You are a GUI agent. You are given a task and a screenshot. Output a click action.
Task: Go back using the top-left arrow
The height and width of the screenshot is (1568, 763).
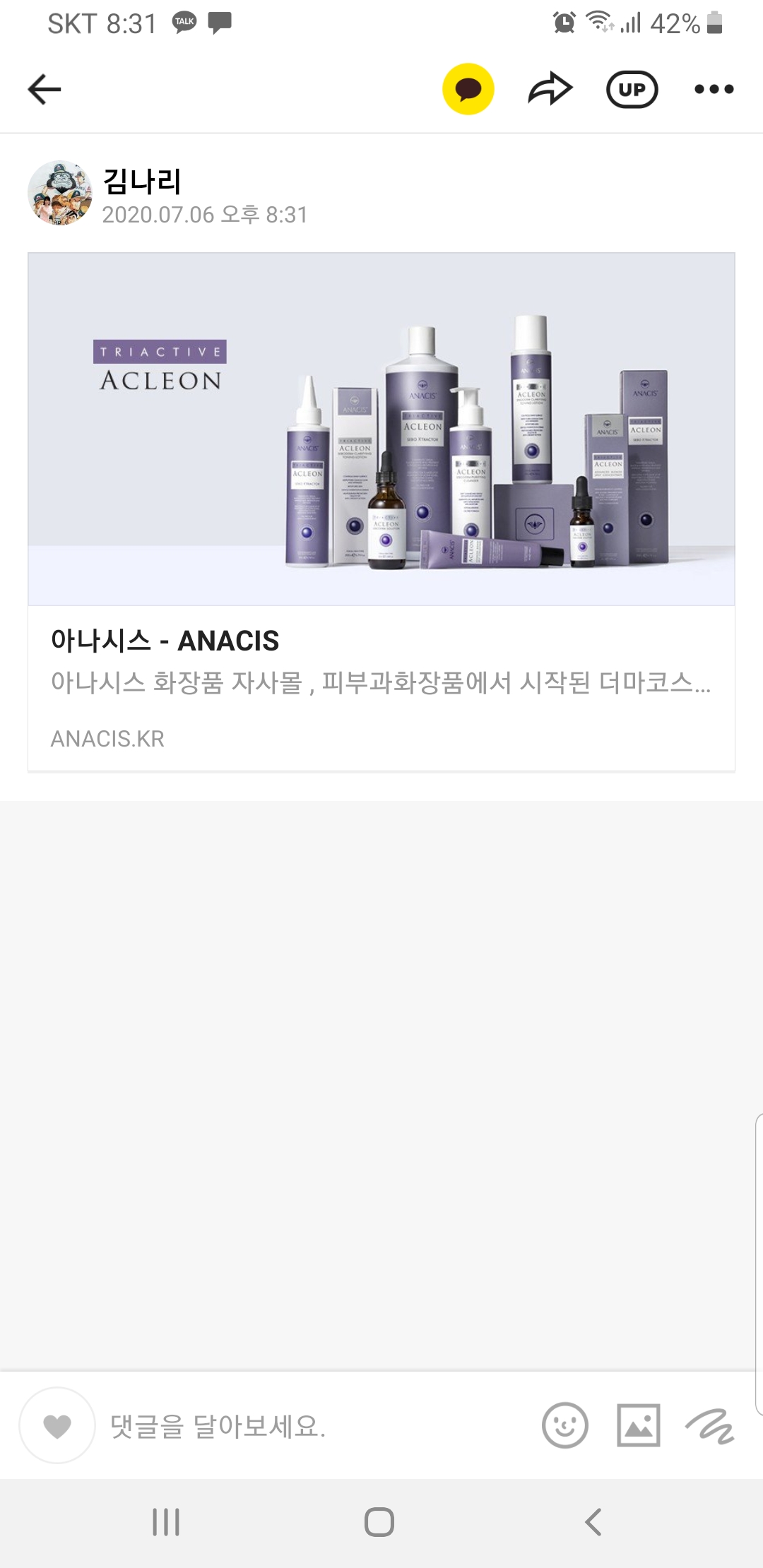point(45,90)
